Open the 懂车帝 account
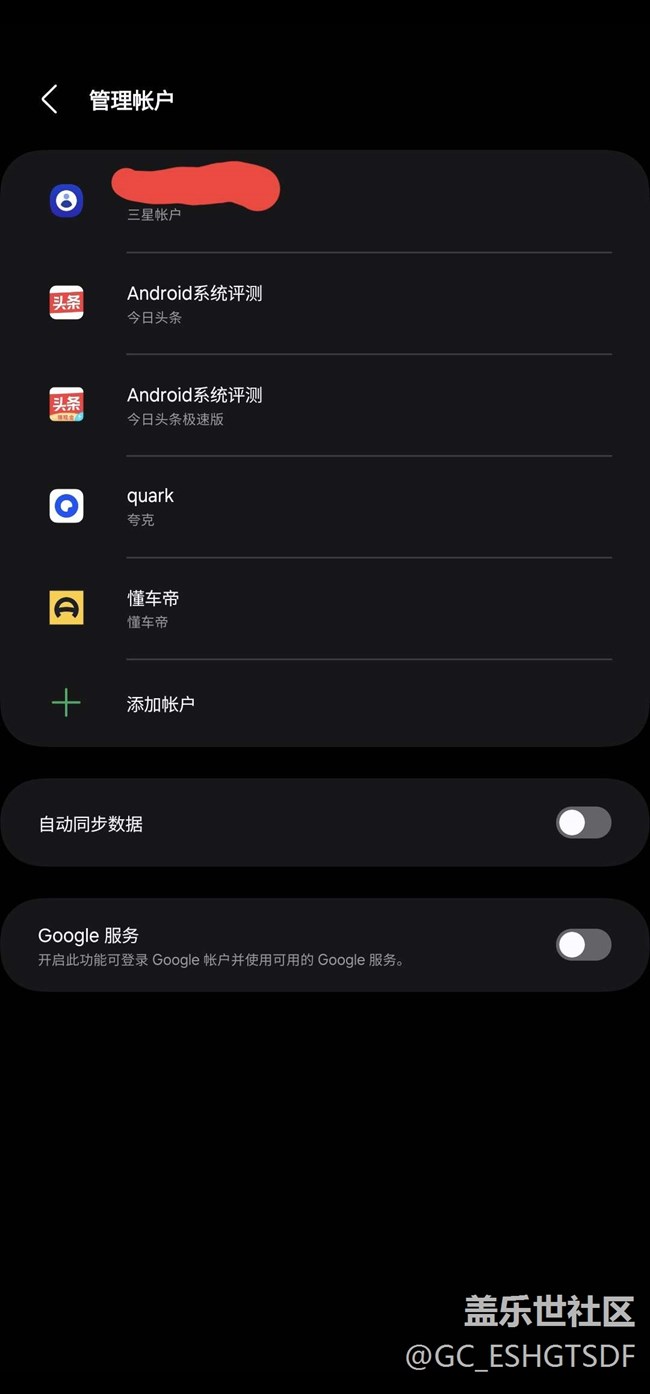 (325, 608)
